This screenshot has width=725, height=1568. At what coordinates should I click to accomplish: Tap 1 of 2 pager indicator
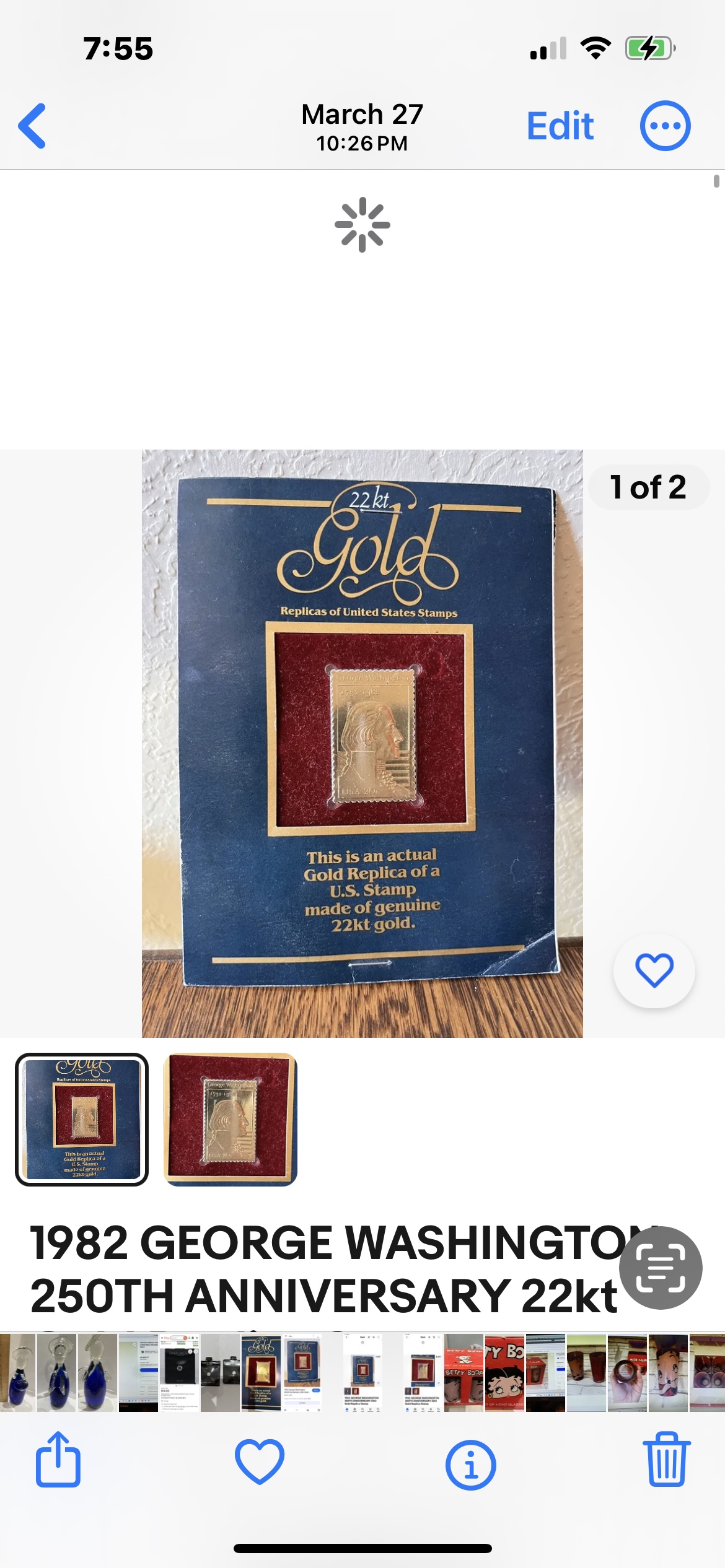648,487
